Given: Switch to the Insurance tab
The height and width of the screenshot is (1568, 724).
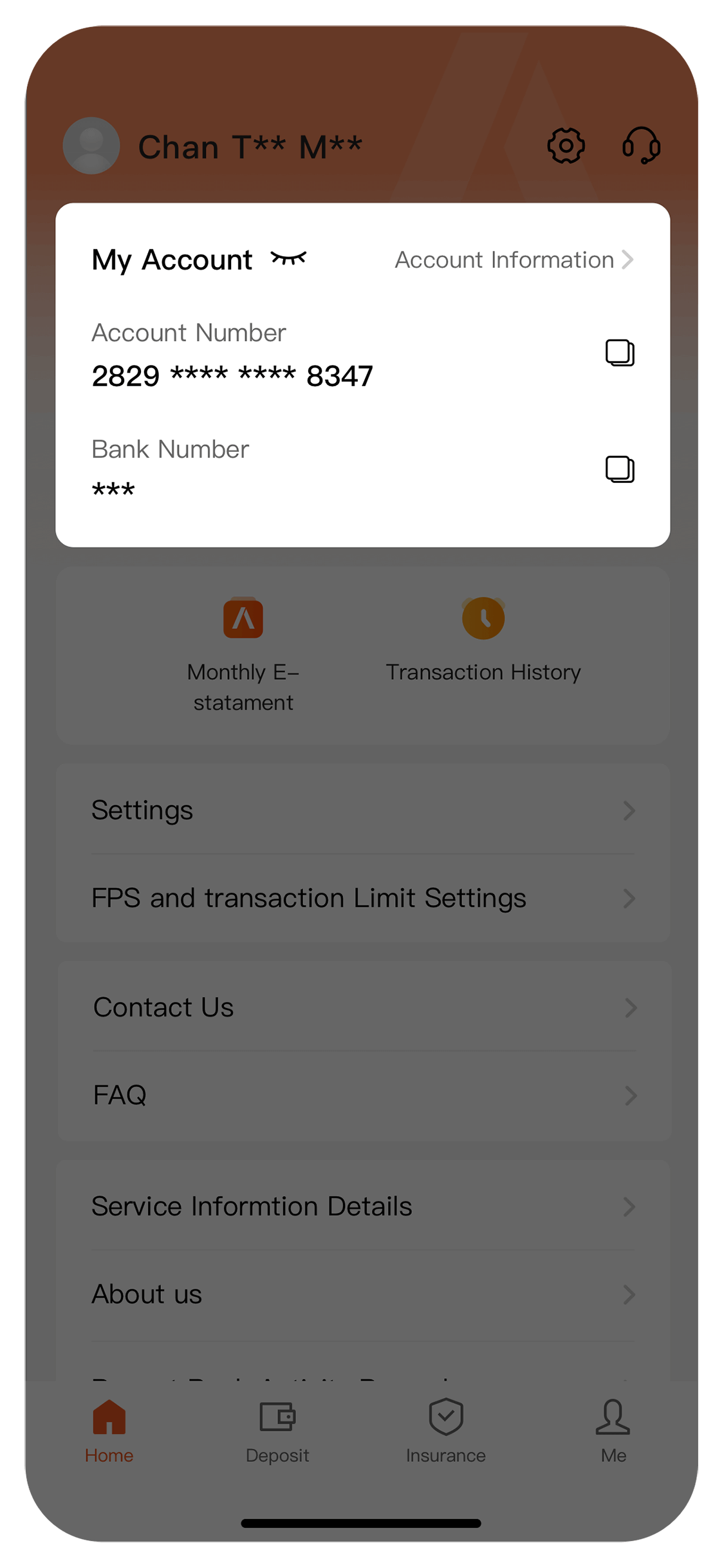Looking at the screenshot, I should click(x=445, y=1430).
